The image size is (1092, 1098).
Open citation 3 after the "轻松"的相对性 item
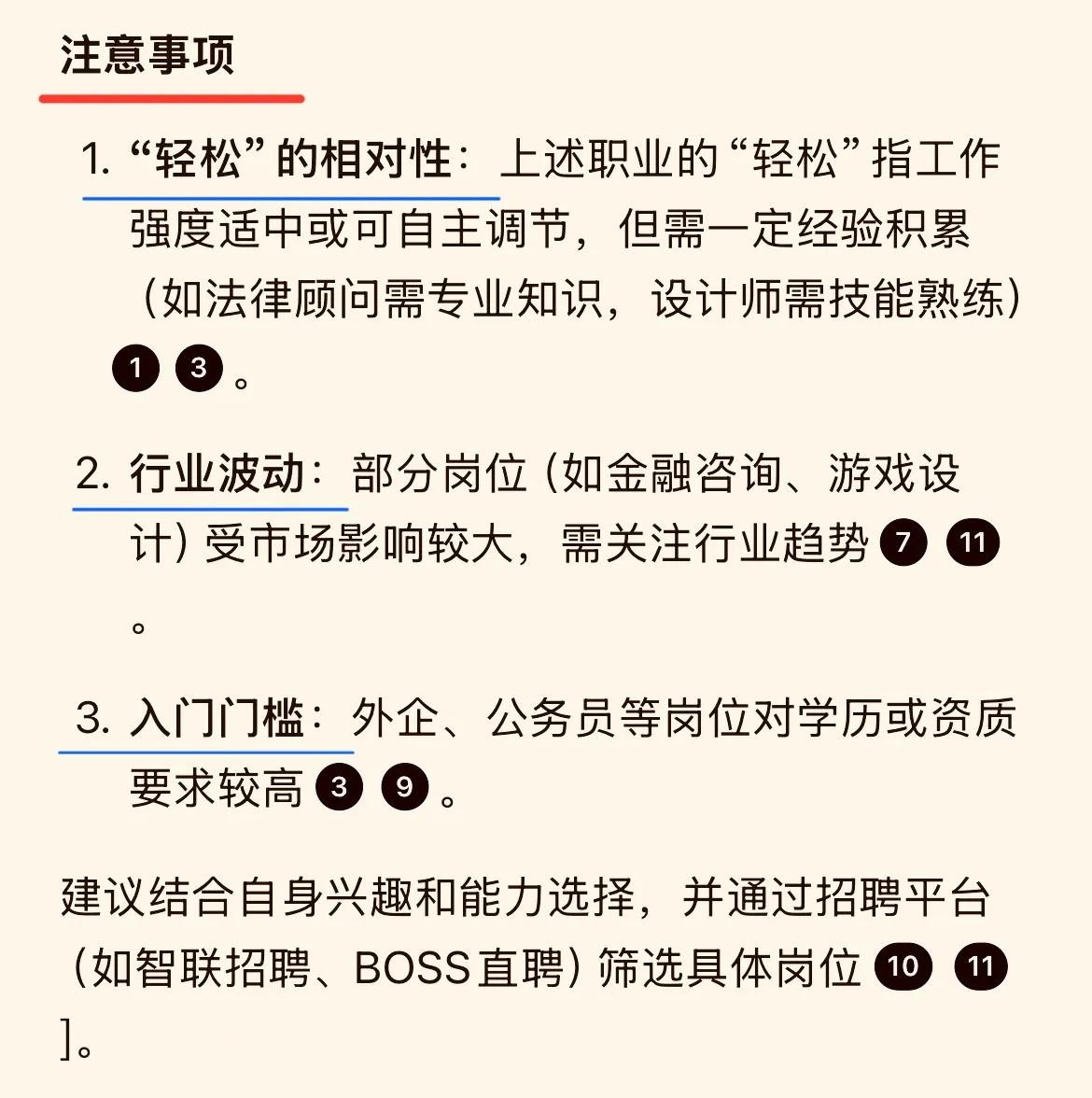pyautogui.click(x=199, y=367)
